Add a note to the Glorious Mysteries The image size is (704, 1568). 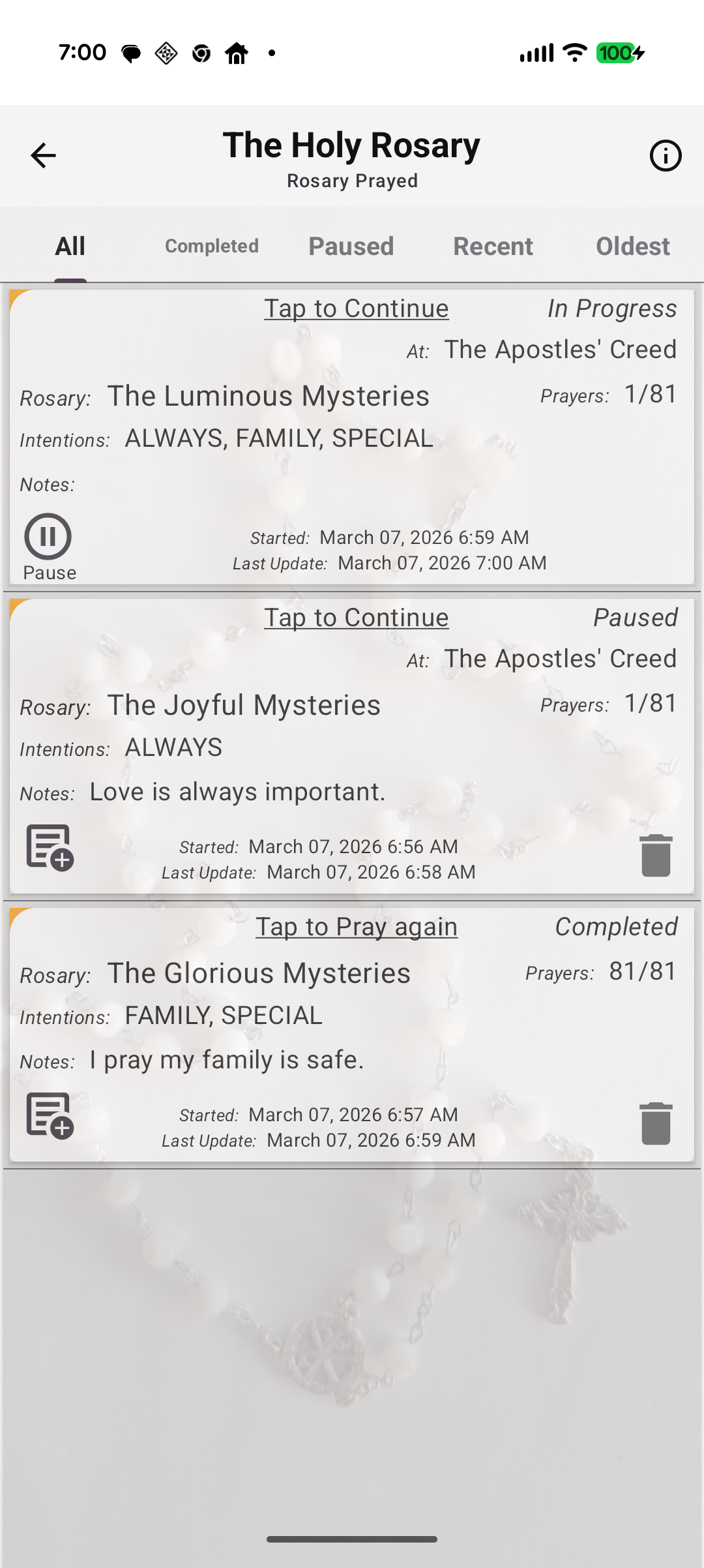[50, 1115]
